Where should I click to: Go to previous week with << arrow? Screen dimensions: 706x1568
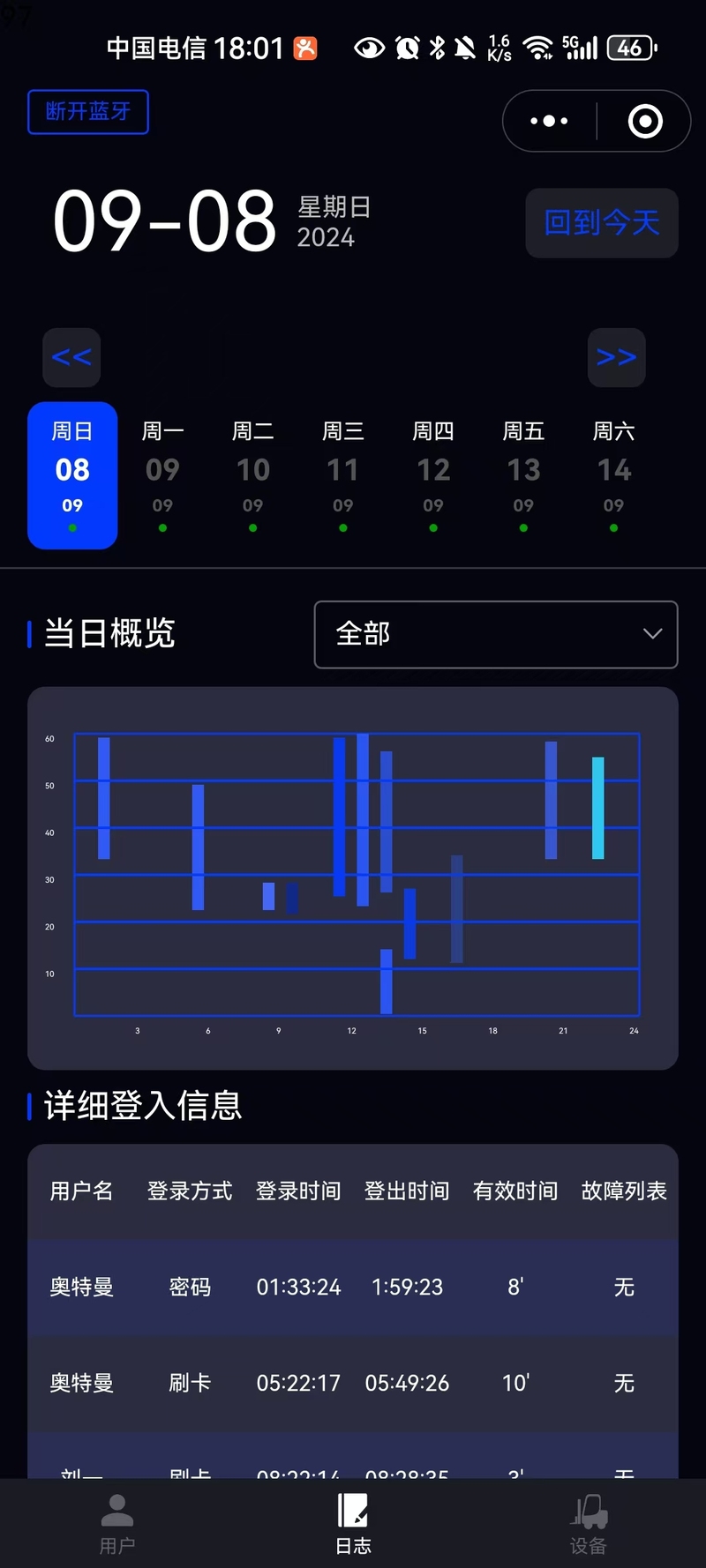71,357
